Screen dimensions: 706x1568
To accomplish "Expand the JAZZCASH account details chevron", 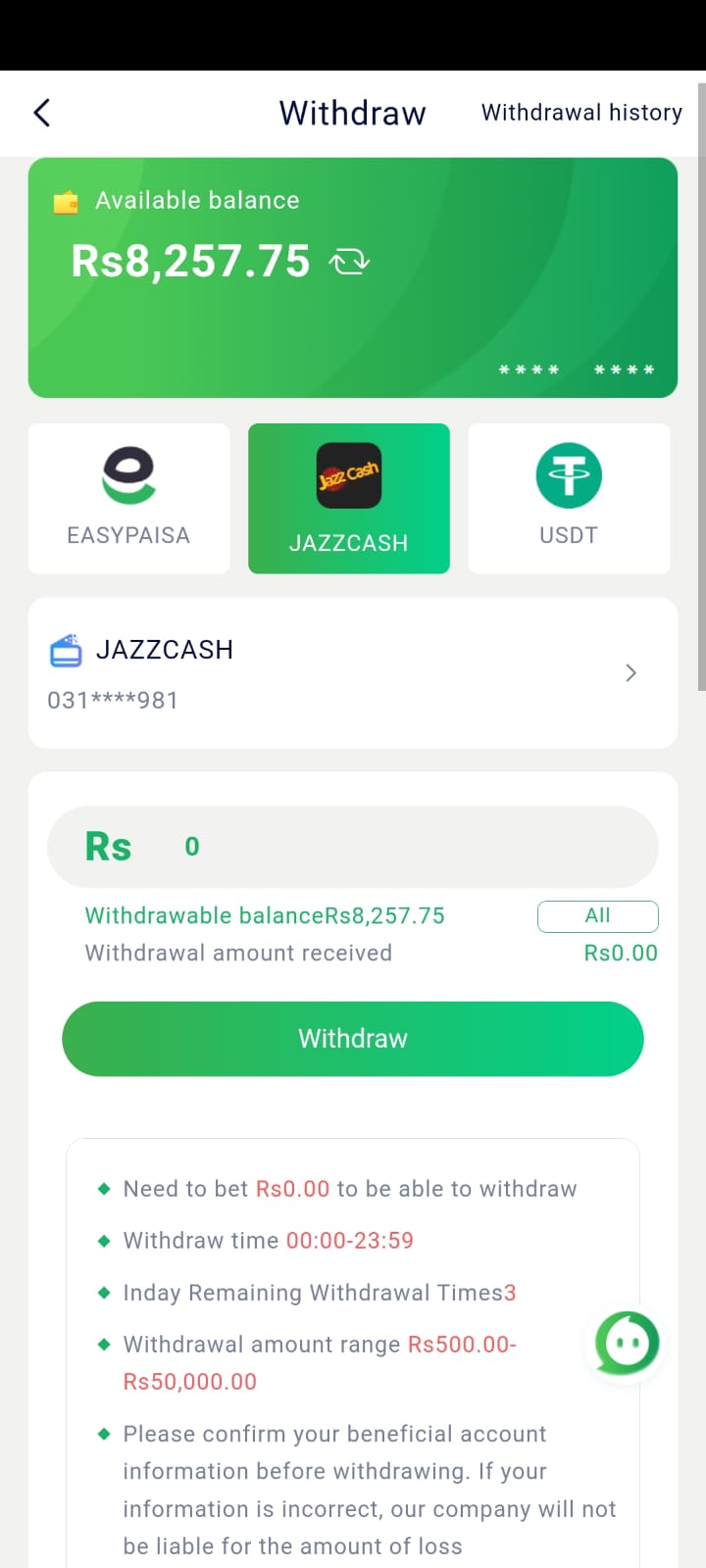I will click(630, 673).
